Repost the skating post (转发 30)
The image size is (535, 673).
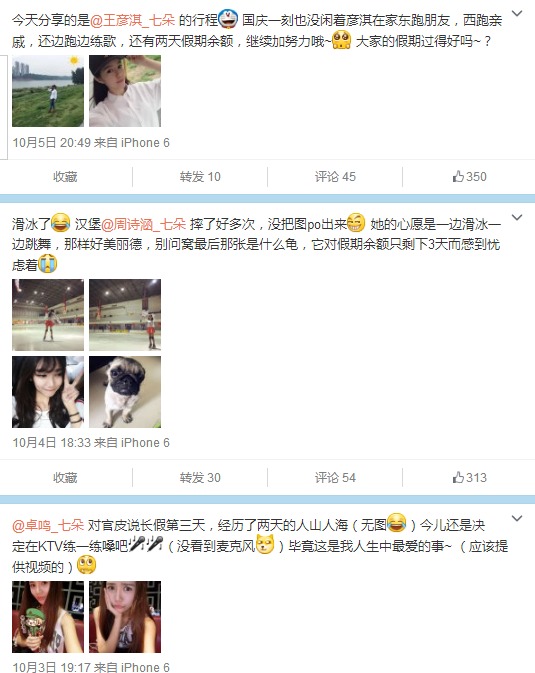[200, 478]
